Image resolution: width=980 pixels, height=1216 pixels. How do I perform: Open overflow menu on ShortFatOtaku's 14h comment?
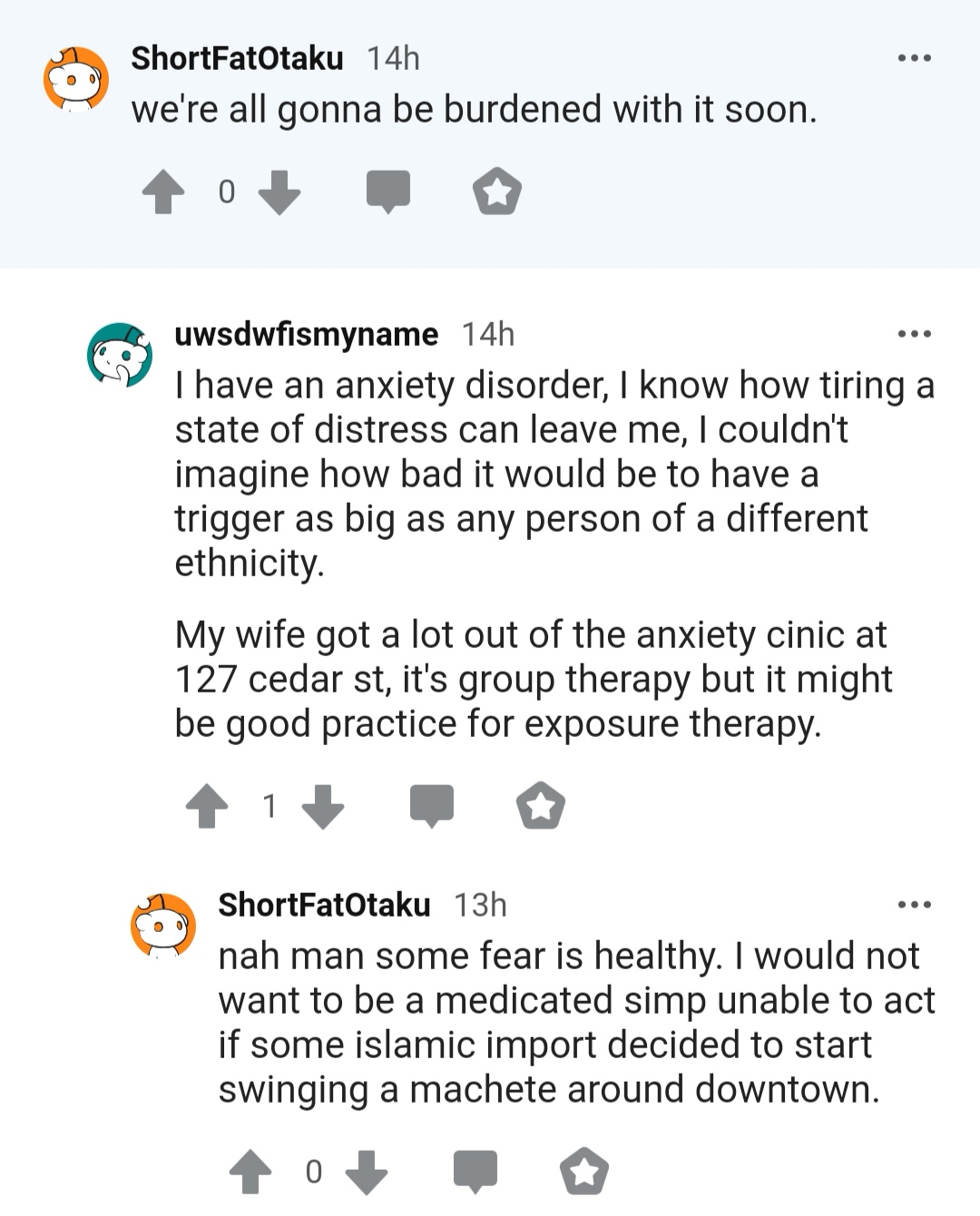point(914,59)
